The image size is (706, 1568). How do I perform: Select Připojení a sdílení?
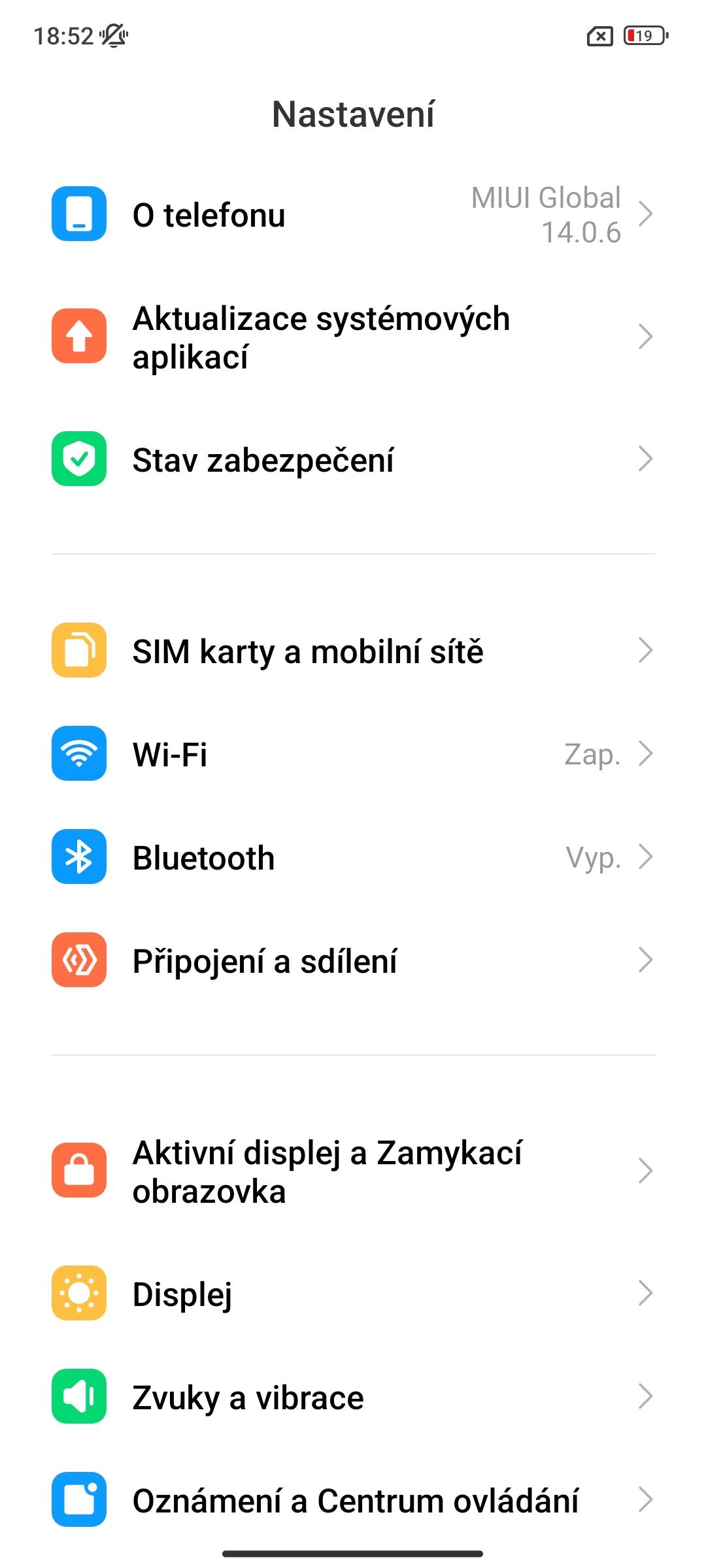click(353, 960)
